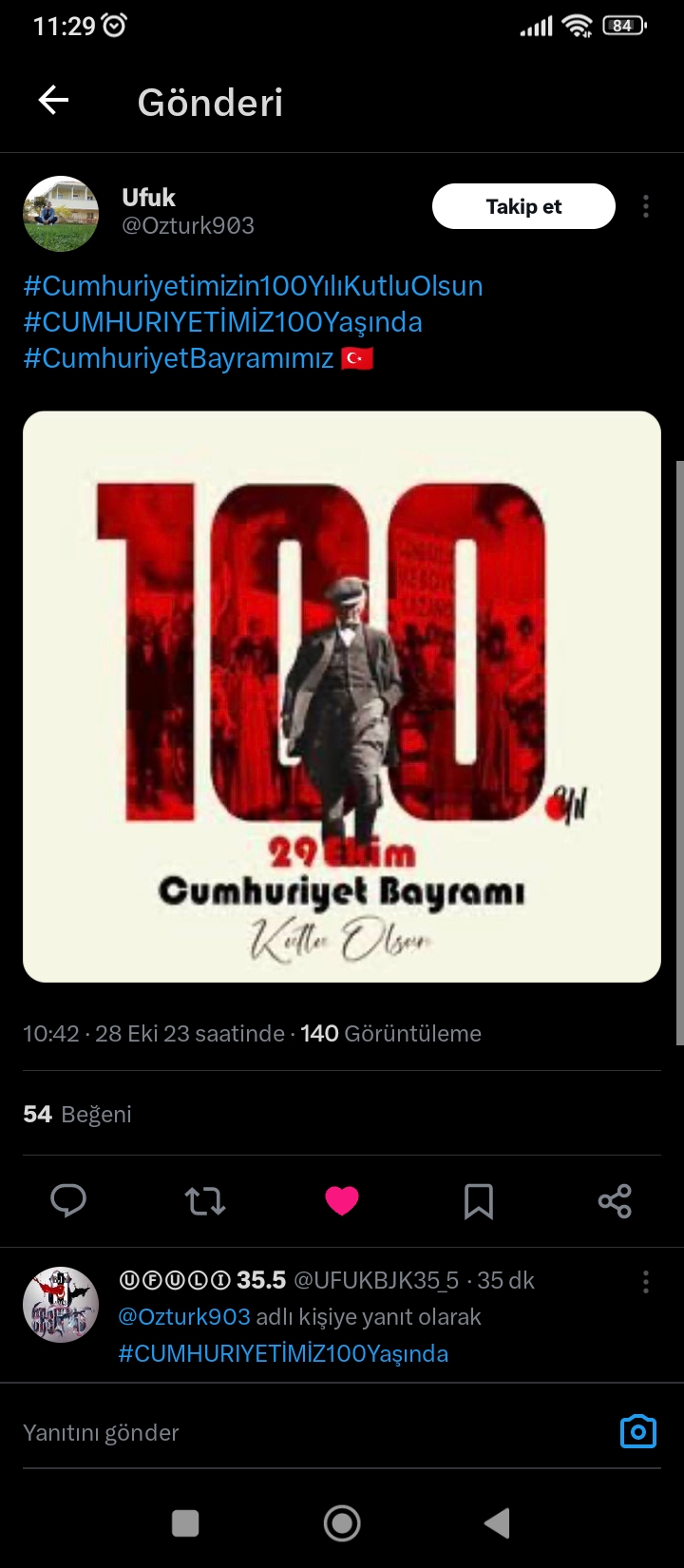
Task: Open the 100. Yıl Cumhuriyet Bayramı image
Action: tap(342, 697)
